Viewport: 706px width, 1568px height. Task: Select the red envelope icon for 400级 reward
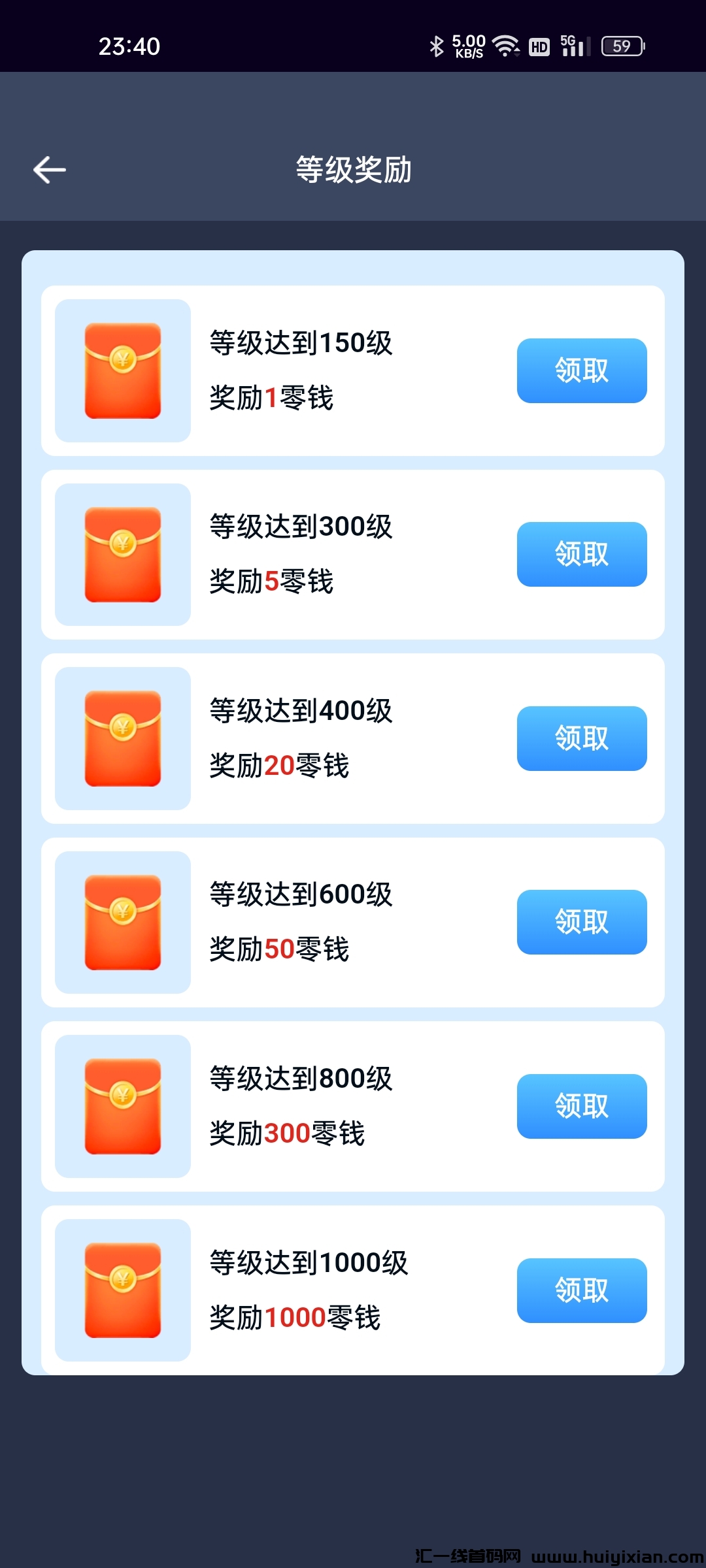point(122,738)
